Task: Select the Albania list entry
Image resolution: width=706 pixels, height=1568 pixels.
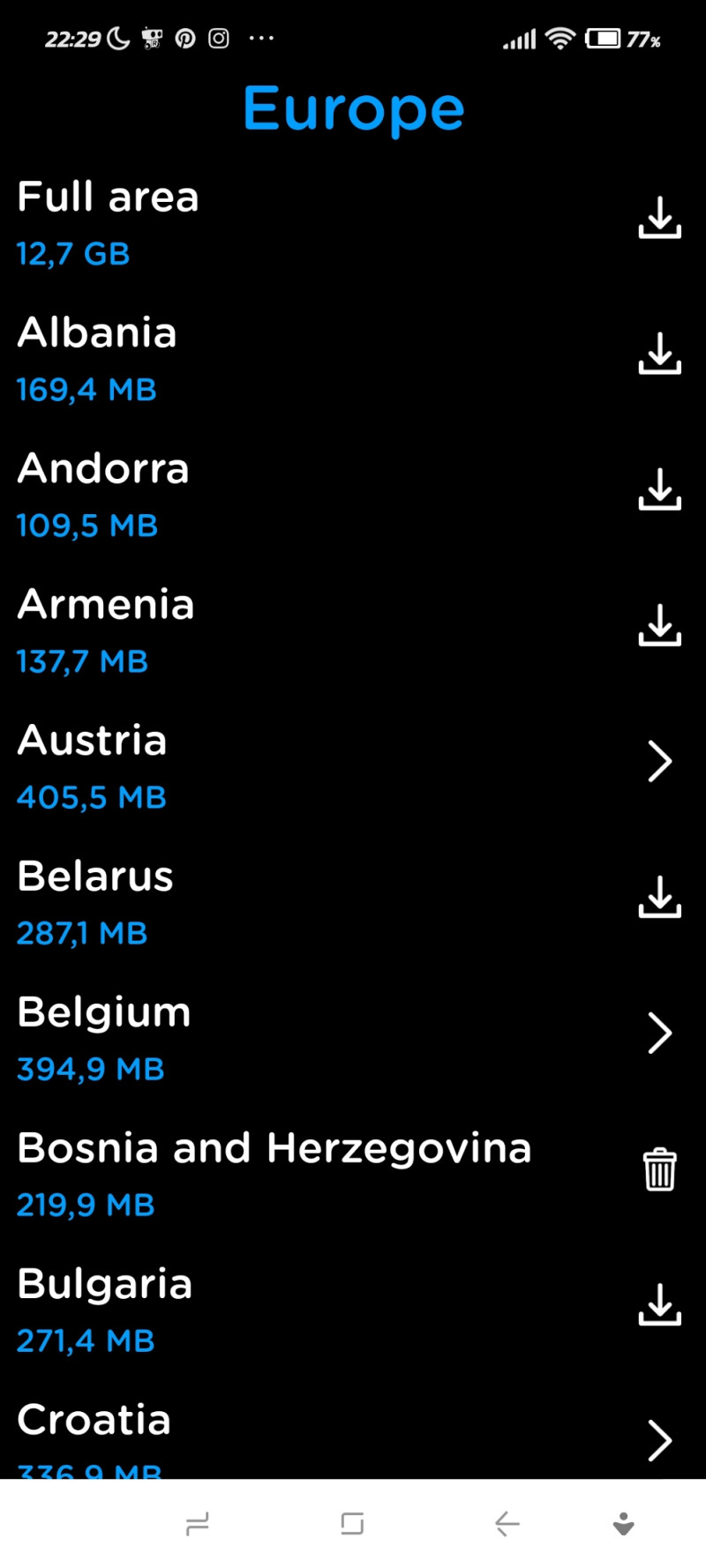Action: pos(97,333)
